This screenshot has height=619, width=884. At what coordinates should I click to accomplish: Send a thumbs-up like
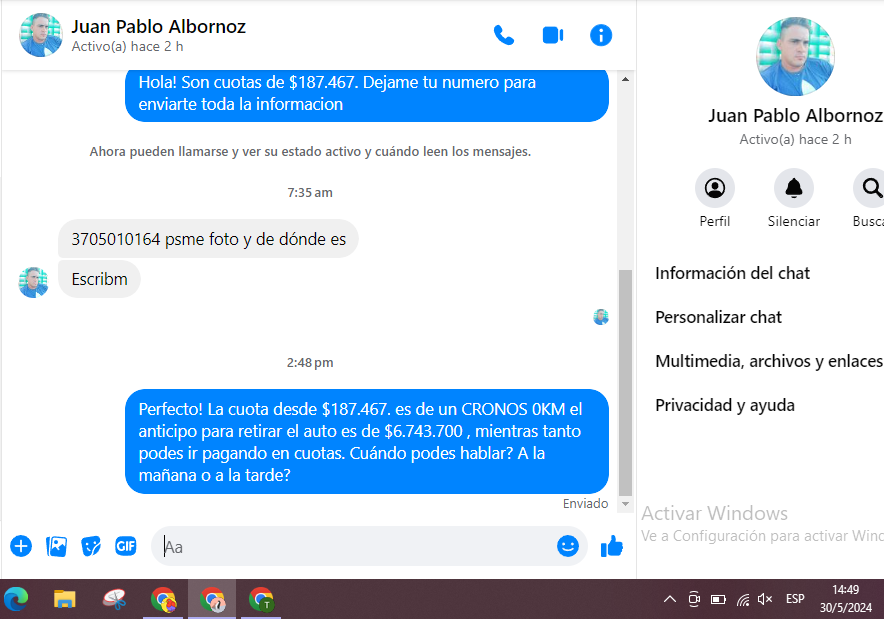(x=611, y=546)
